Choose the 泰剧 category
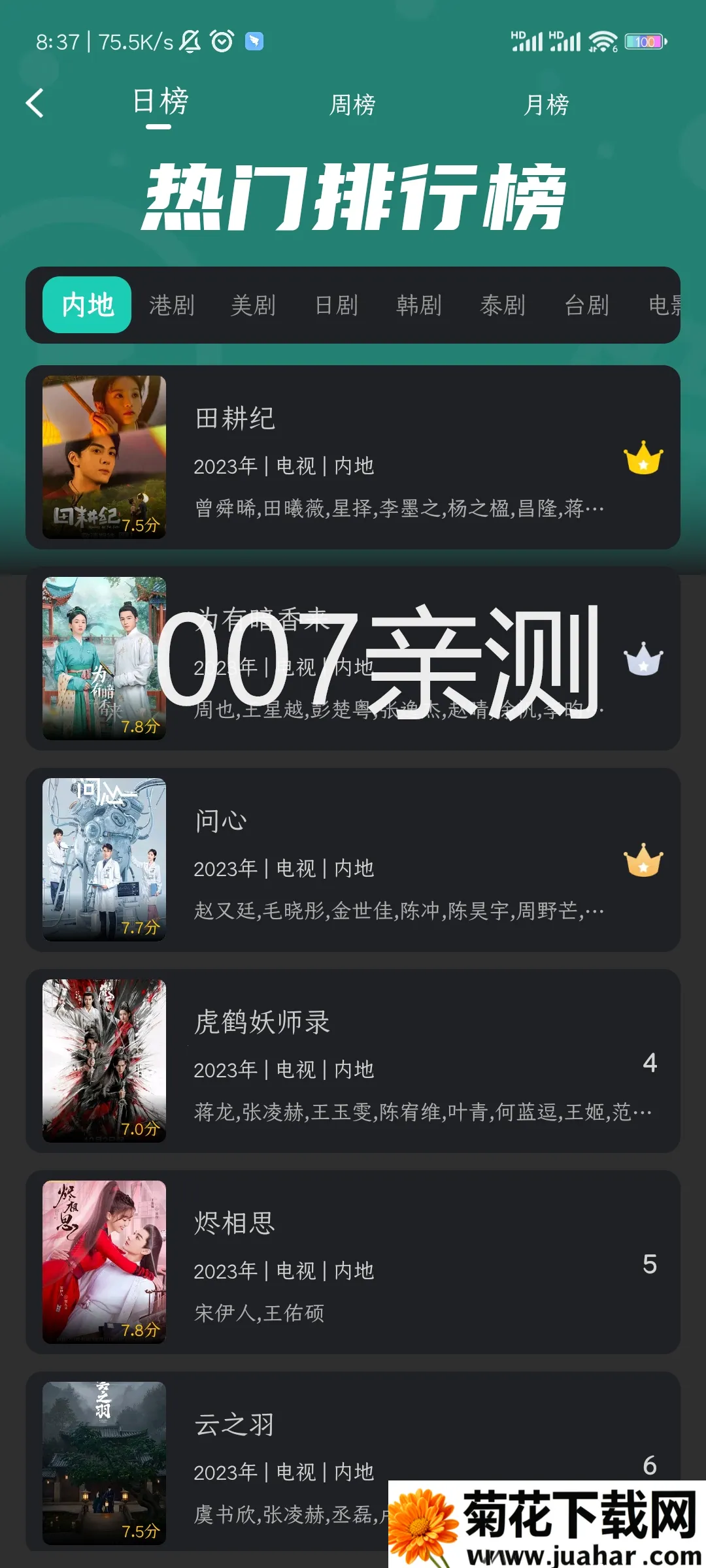 click(x=503, y=305)
